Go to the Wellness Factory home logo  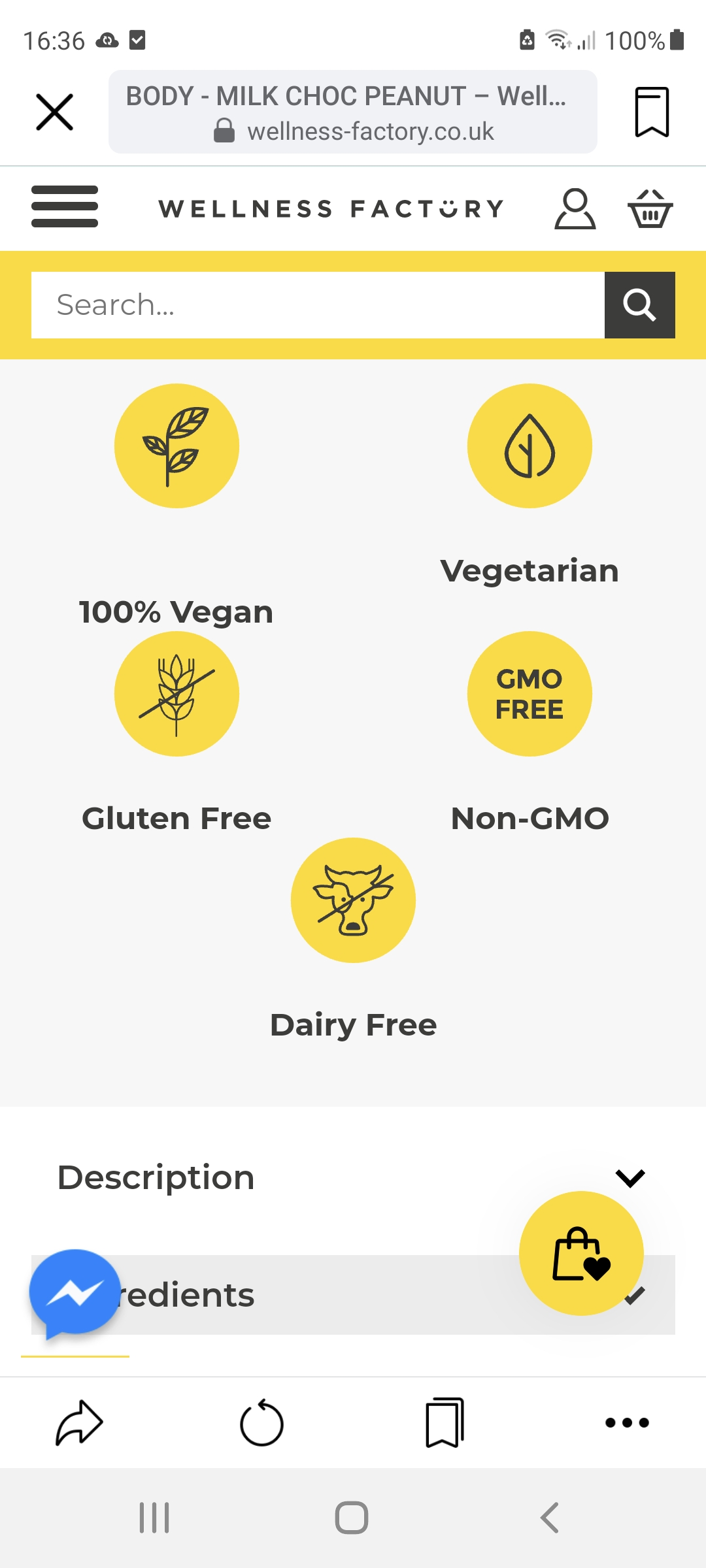coord(331,209)
